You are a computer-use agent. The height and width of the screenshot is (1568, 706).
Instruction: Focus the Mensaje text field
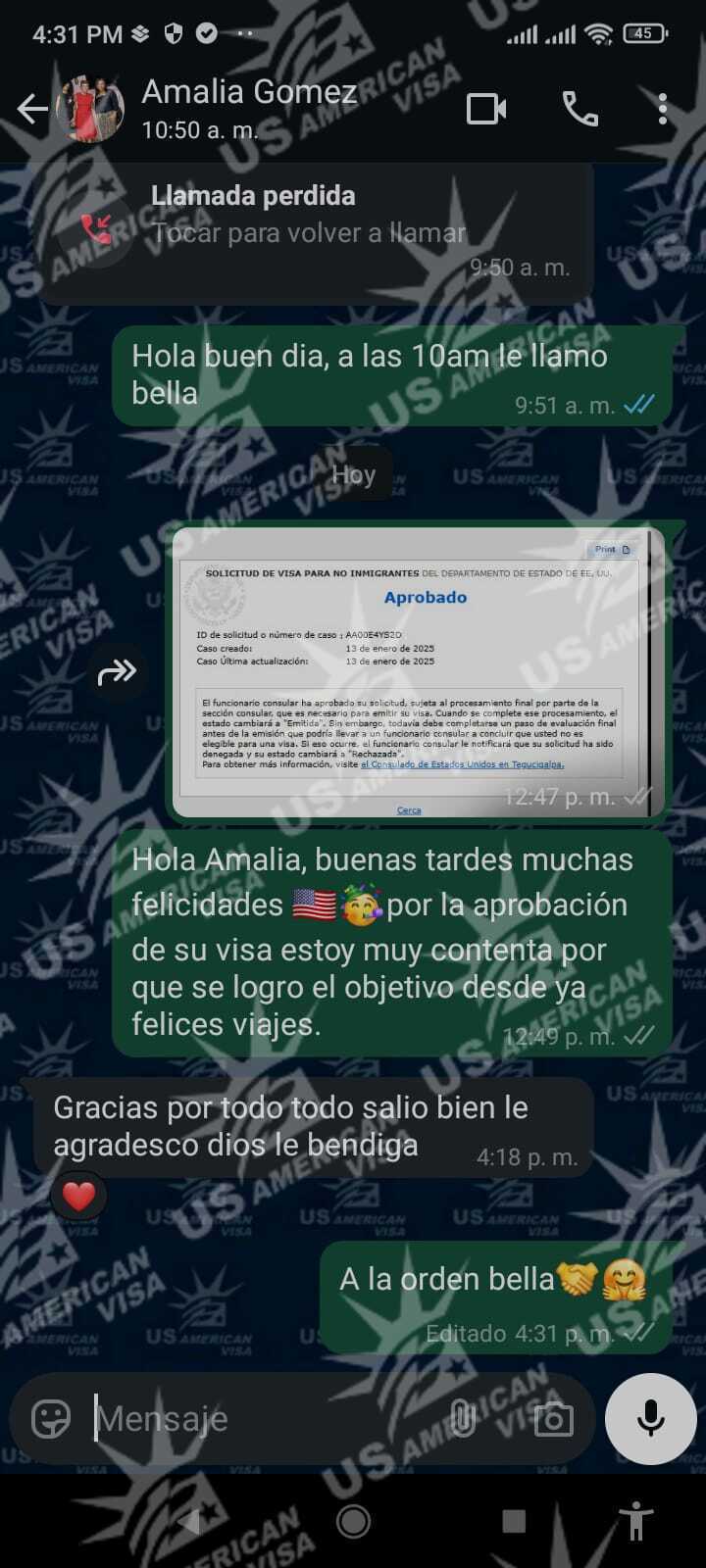coord(265,1418)
